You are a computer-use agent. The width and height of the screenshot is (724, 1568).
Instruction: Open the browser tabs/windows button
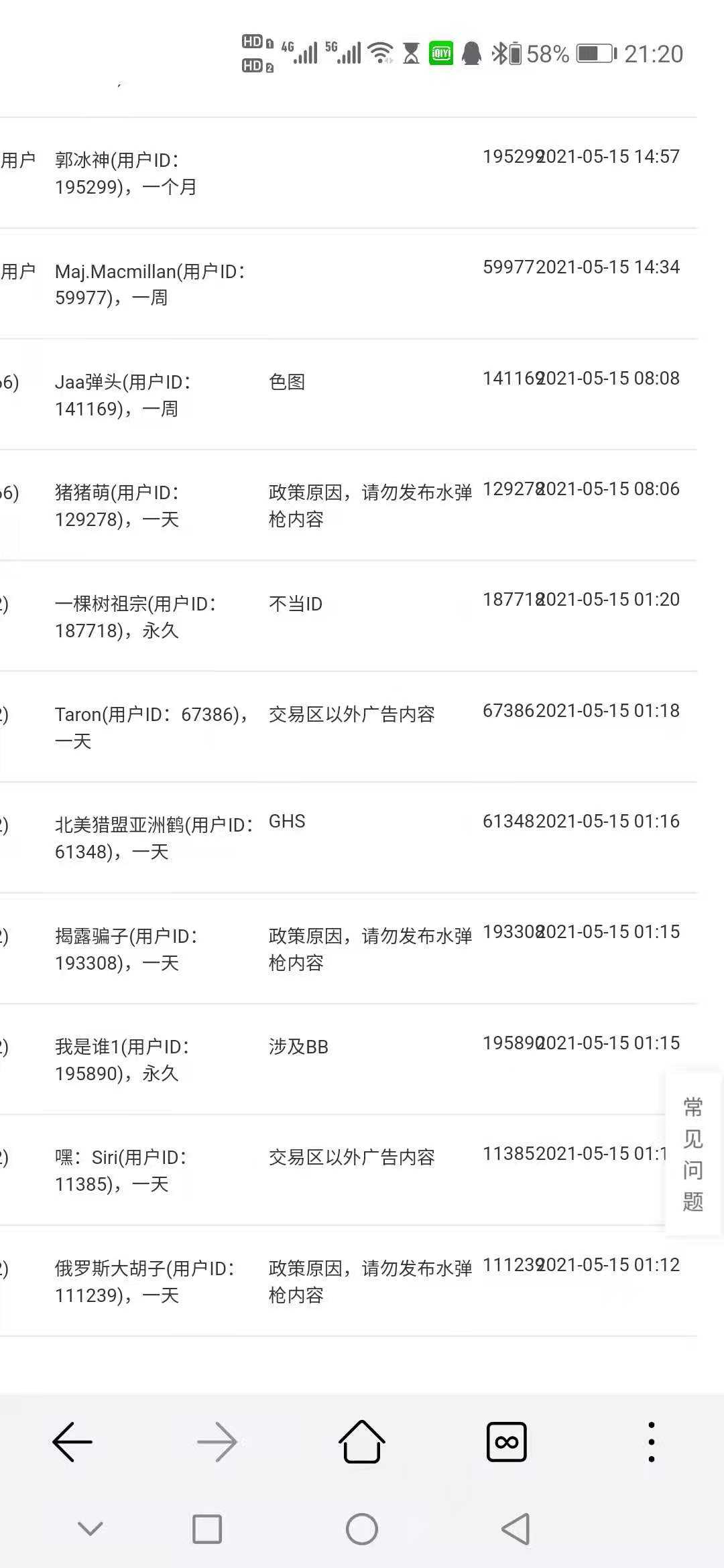(507, 1441)
